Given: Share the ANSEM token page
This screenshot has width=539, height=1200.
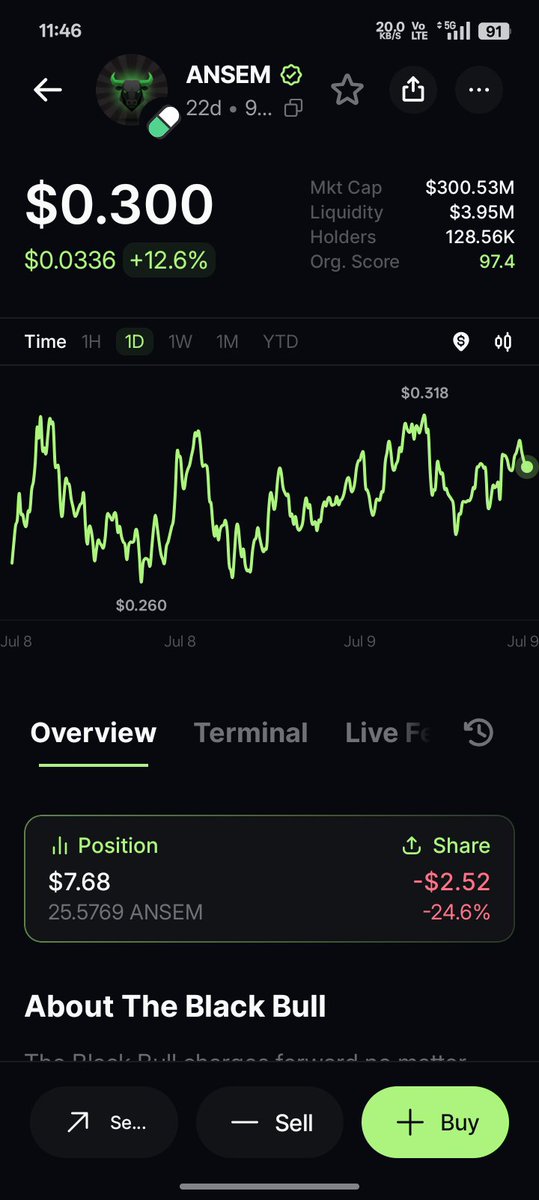Looking at the screenshot, I should pos(413,90).
